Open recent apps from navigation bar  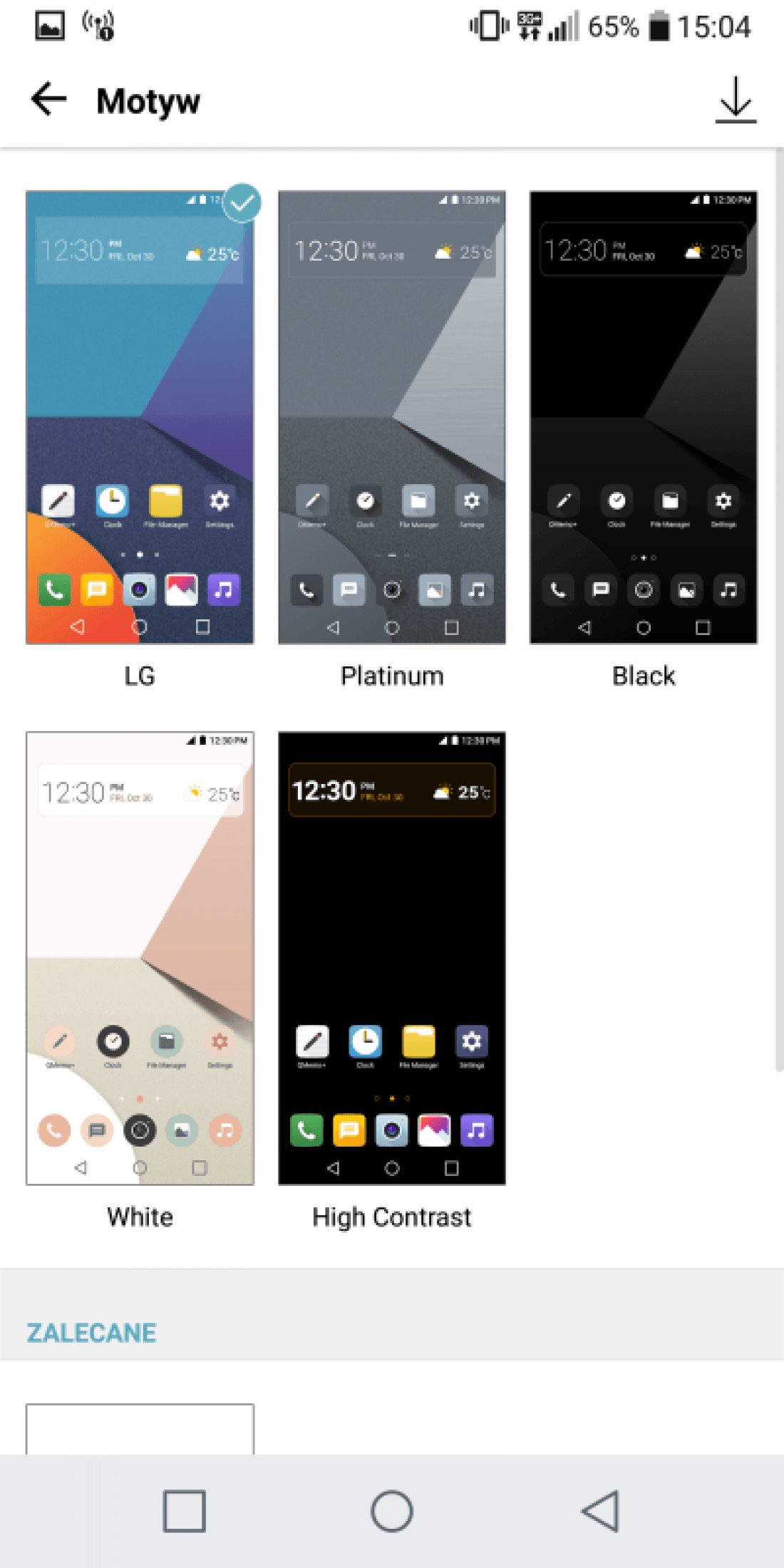tap(184, 1511)
